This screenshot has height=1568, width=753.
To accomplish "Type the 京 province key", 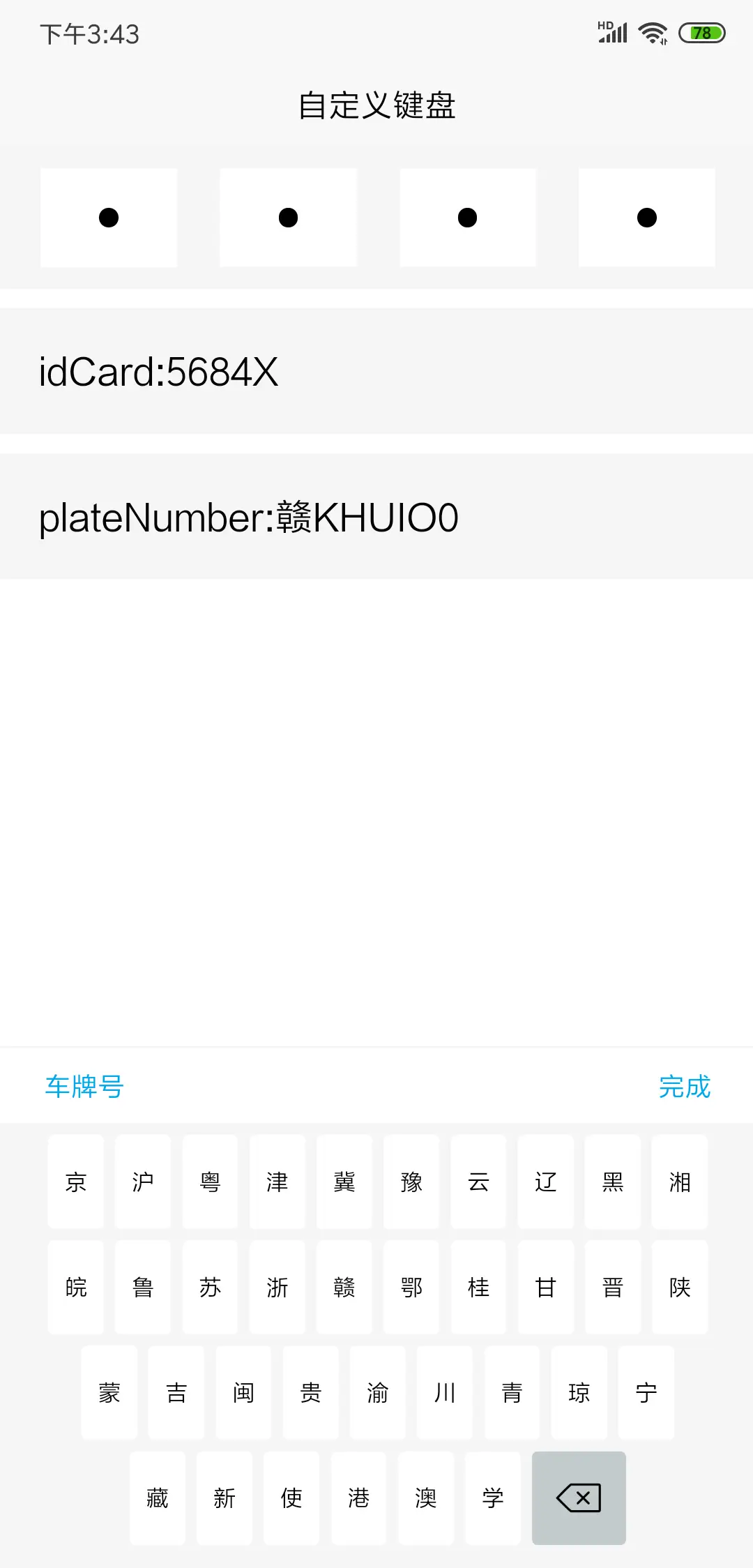I will 76,1182.
